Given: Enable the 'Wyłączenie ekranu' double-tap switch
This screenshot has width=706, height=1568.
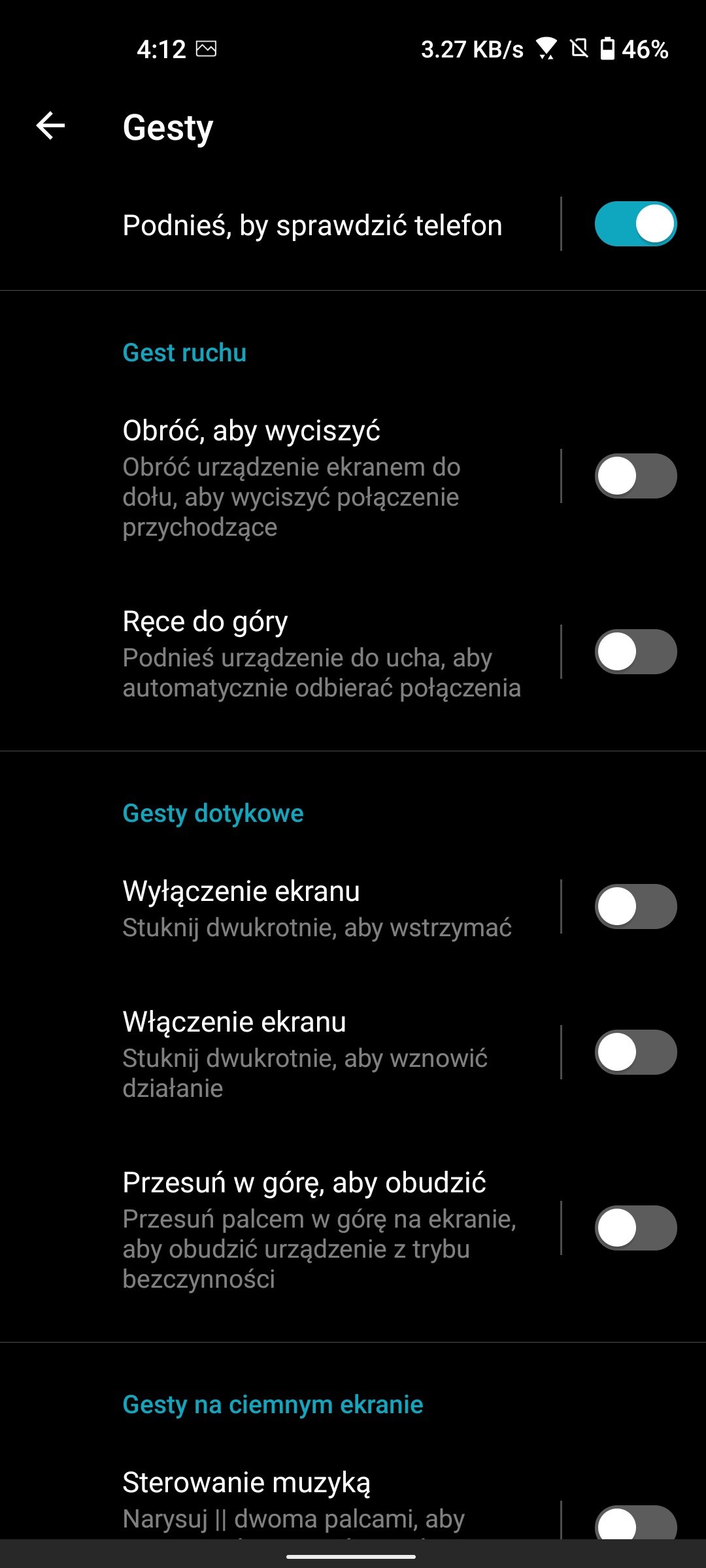Looking at the screenshot, I should click(x=635, y=906).
